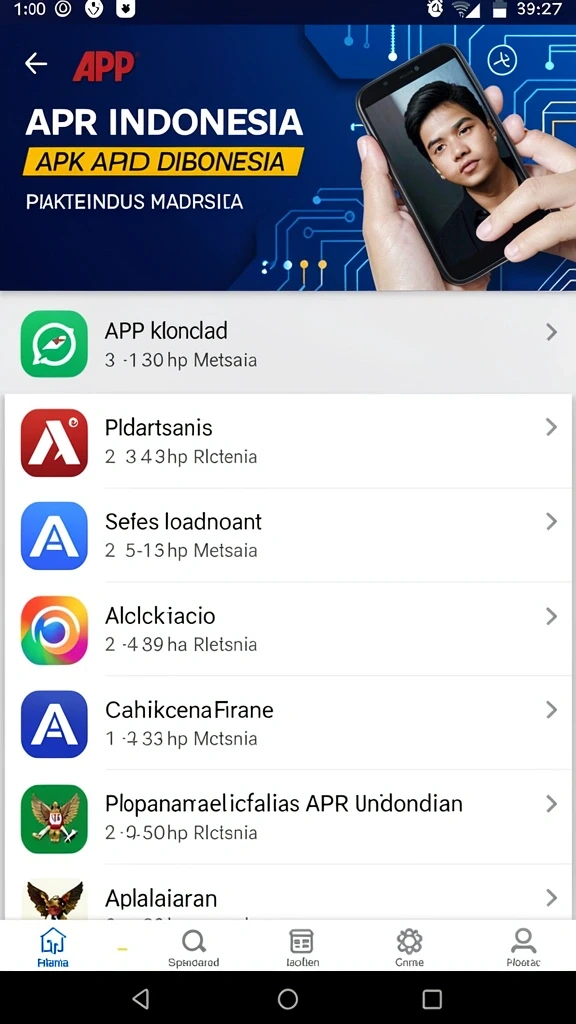Open the news-style tab labeled laoften
The height and width of the screenshot is (1024, 576).
[301, 948]
